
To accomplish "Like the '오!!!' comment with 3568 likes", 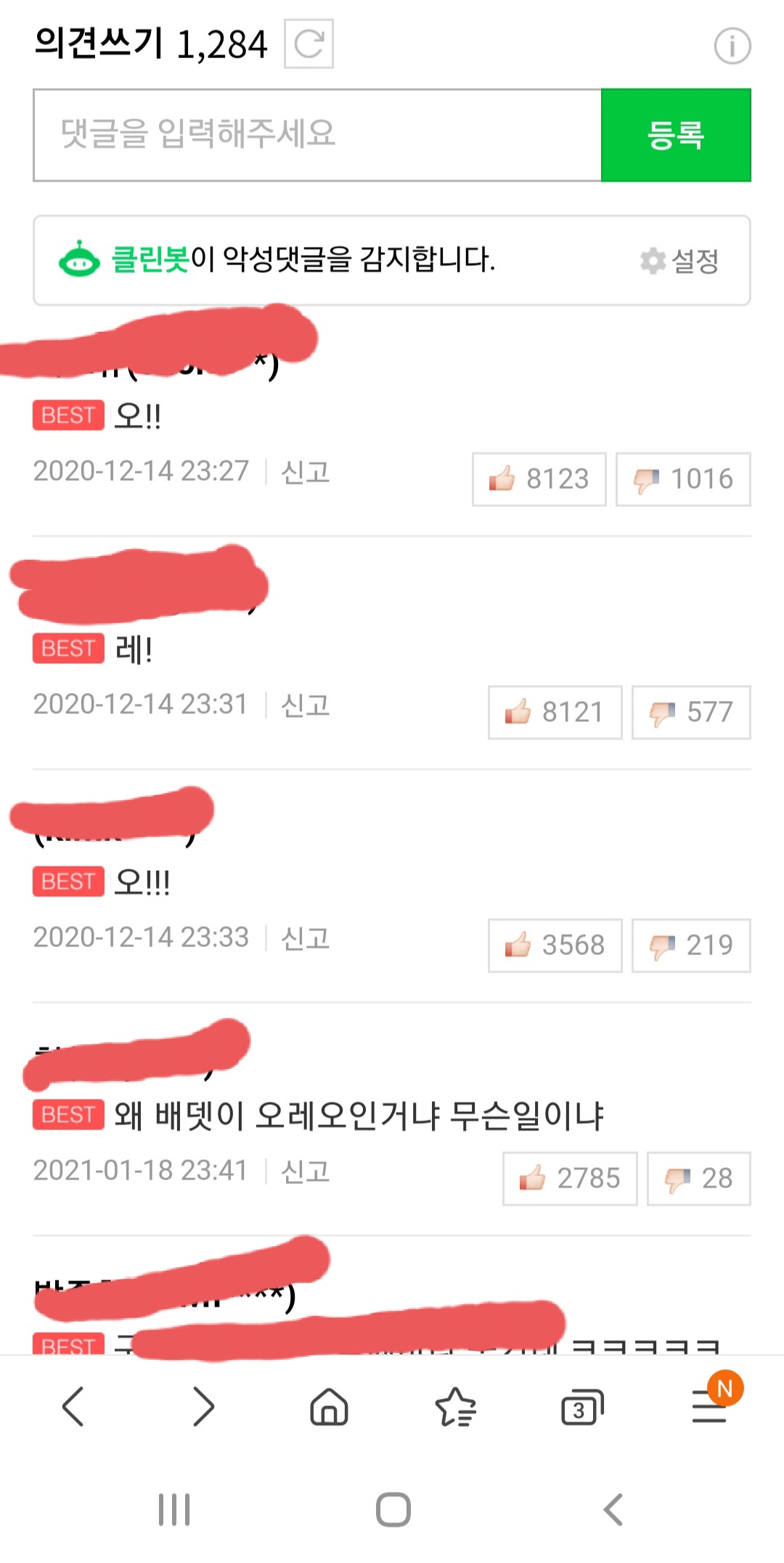I will [555, 946].
